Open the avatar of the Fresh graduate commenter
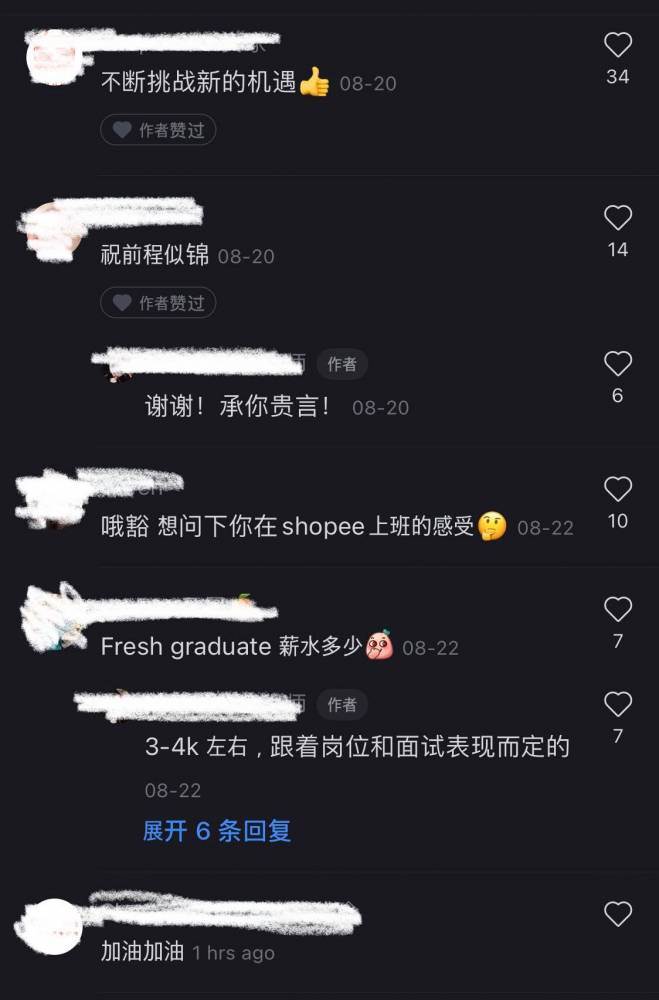This screenshot has height=1000, width=659. (50, 612)
